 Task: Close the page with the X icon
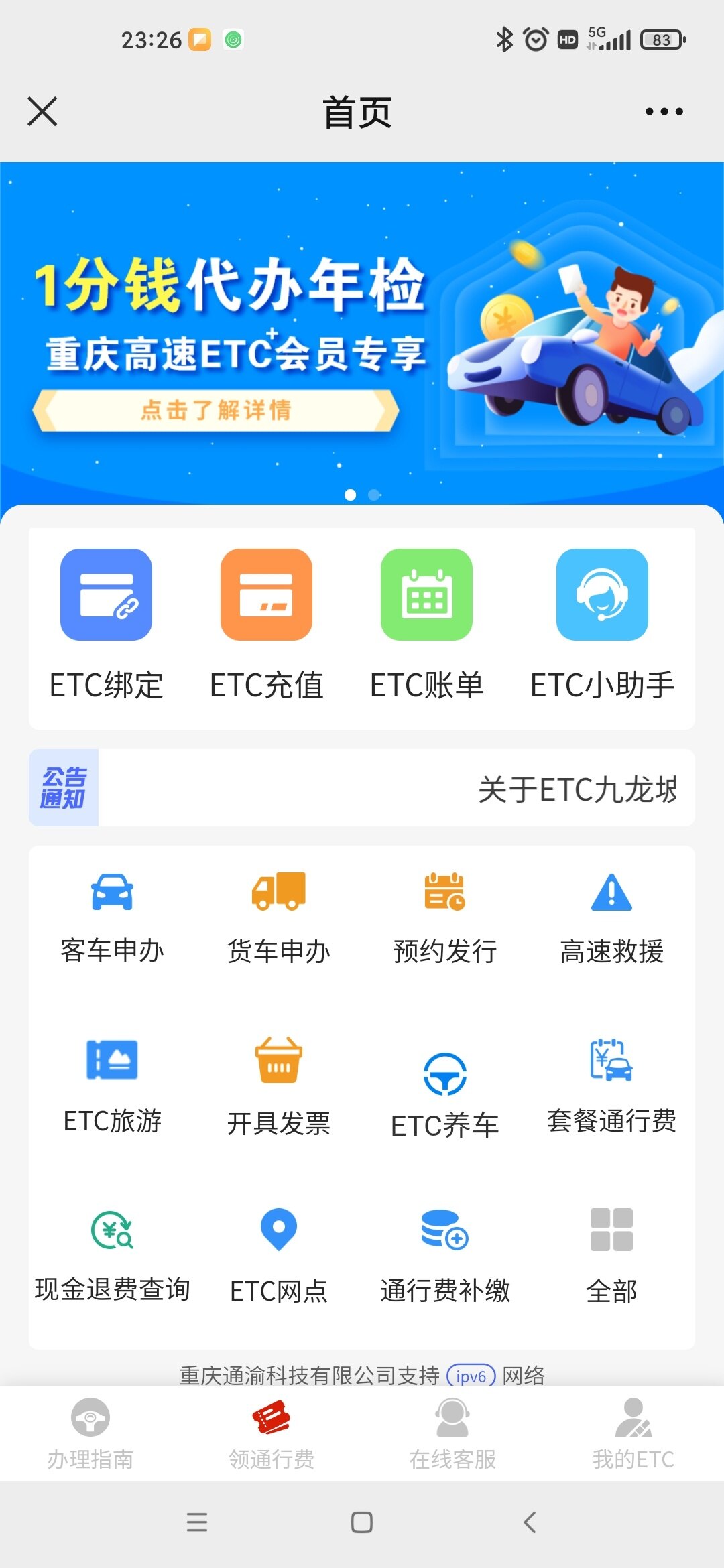(x=42, y=111)
